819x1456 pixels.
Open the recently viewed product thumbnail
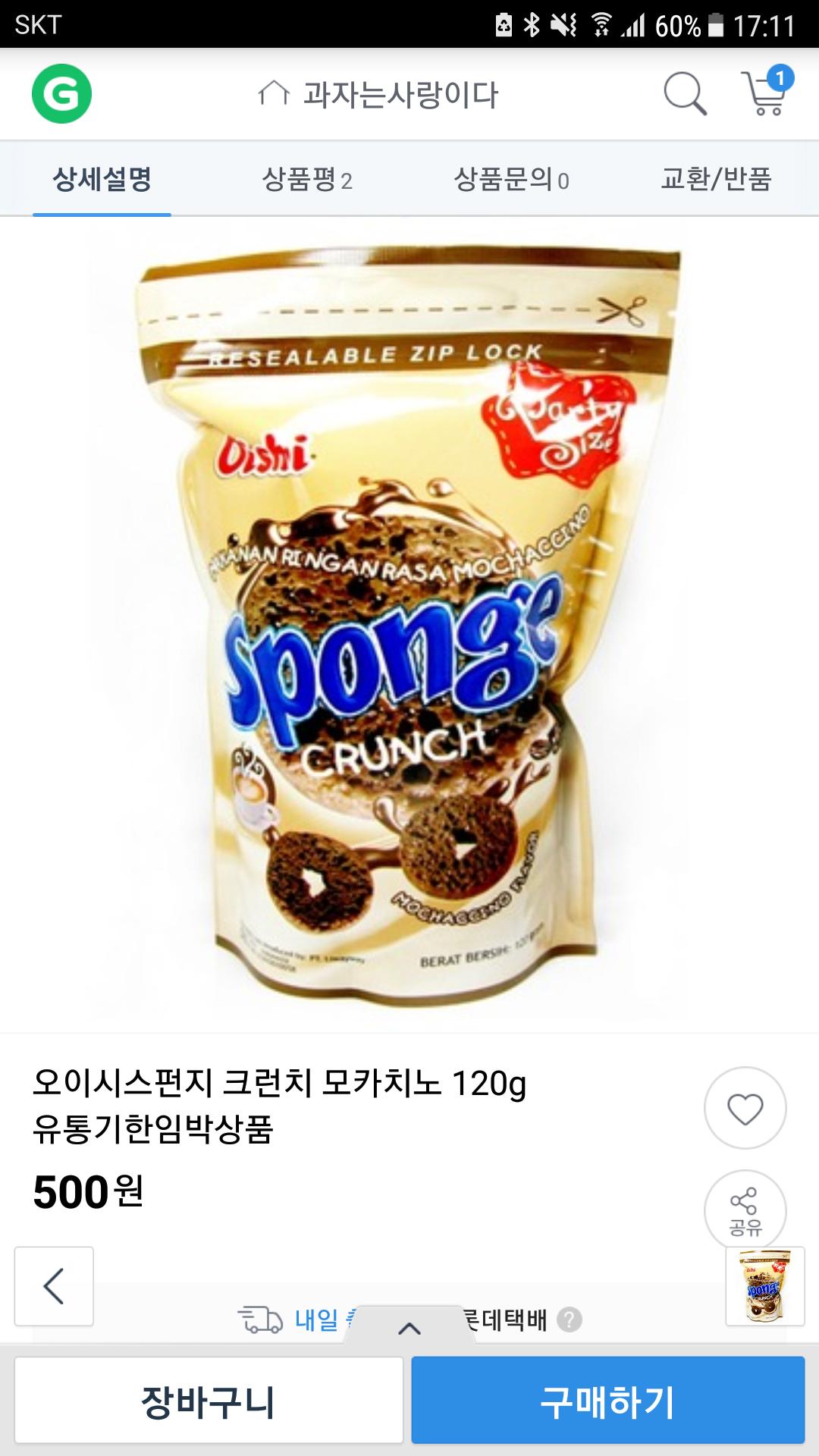click(764, 1286)
